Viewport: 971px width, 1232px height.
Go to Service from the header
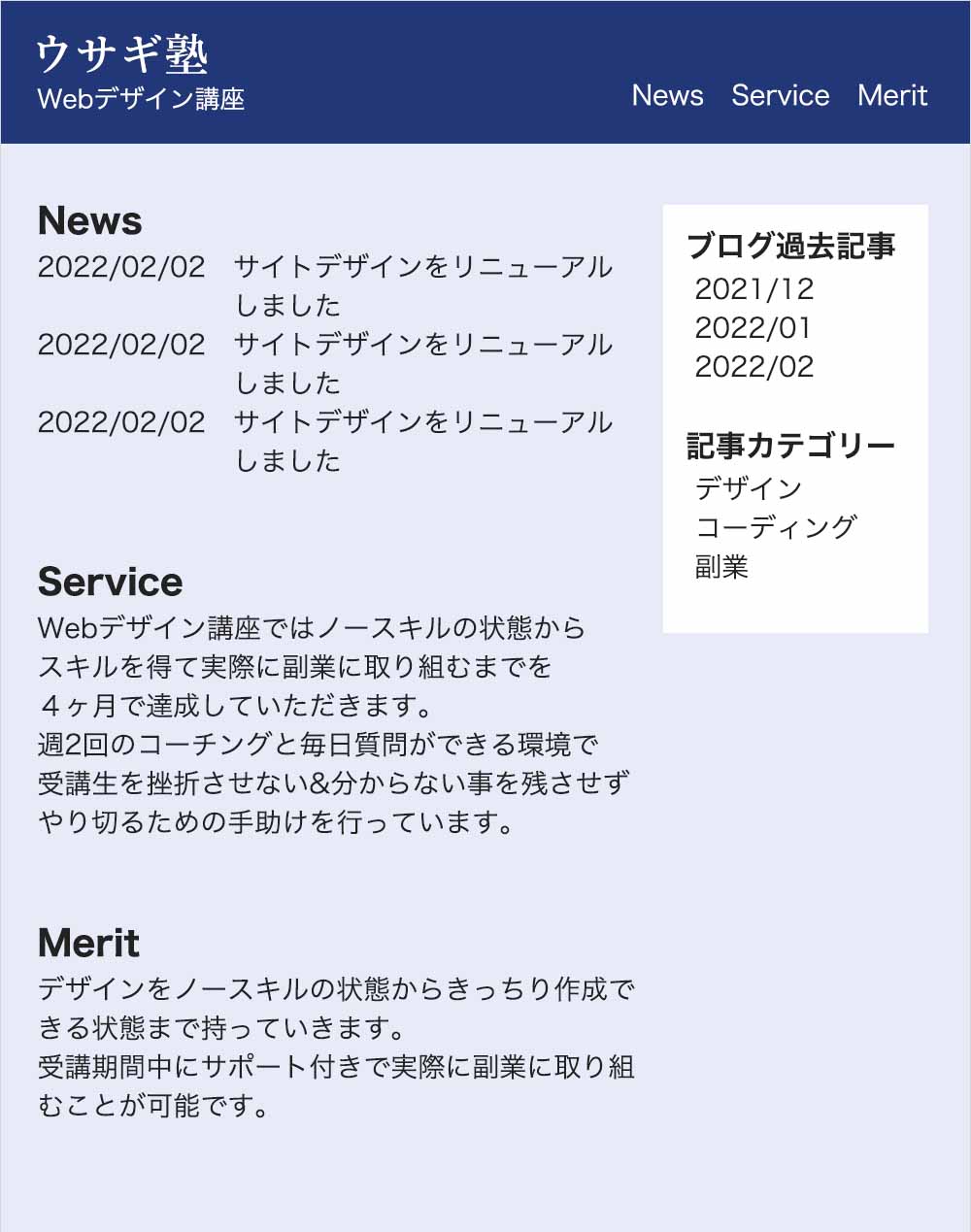780,95
